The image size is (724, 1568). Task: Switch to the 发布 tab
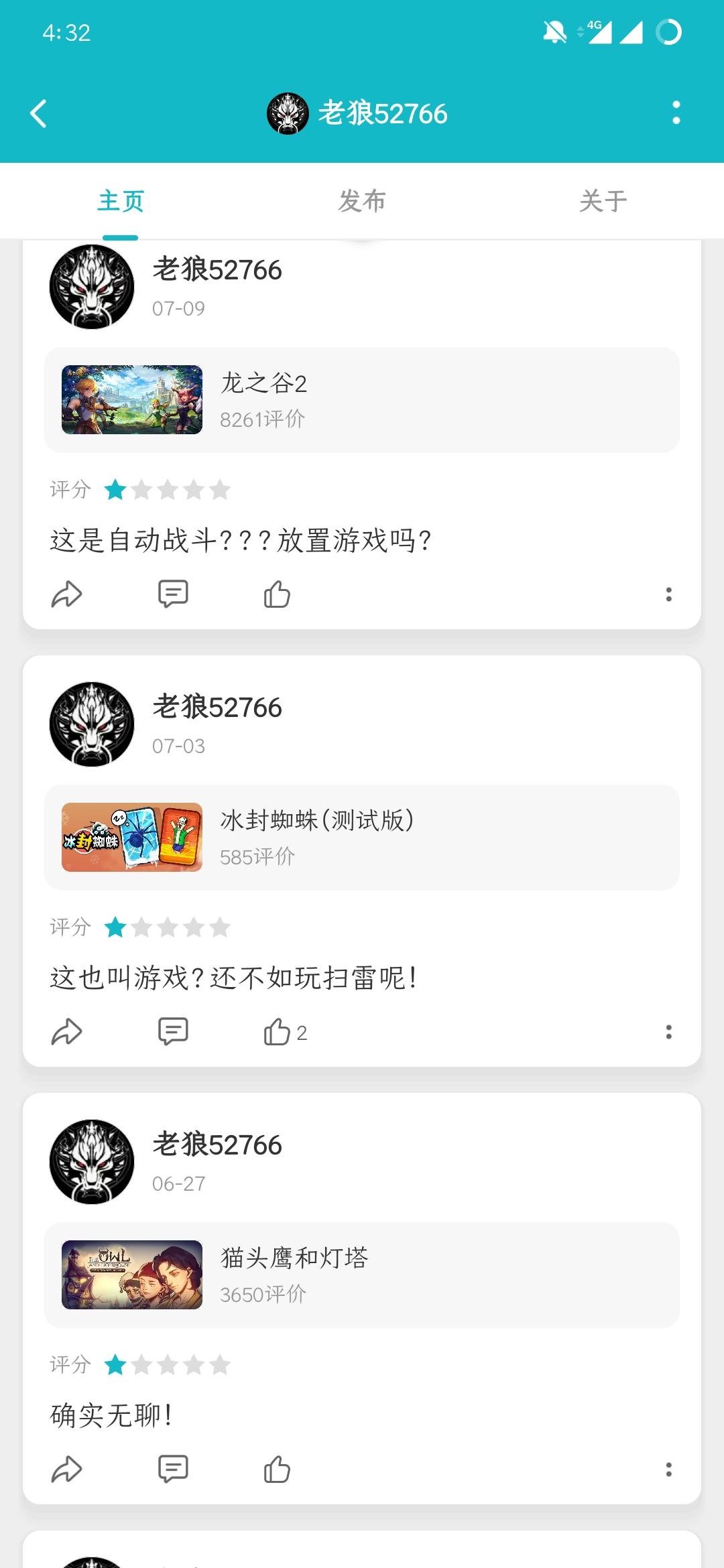[362, 201]
